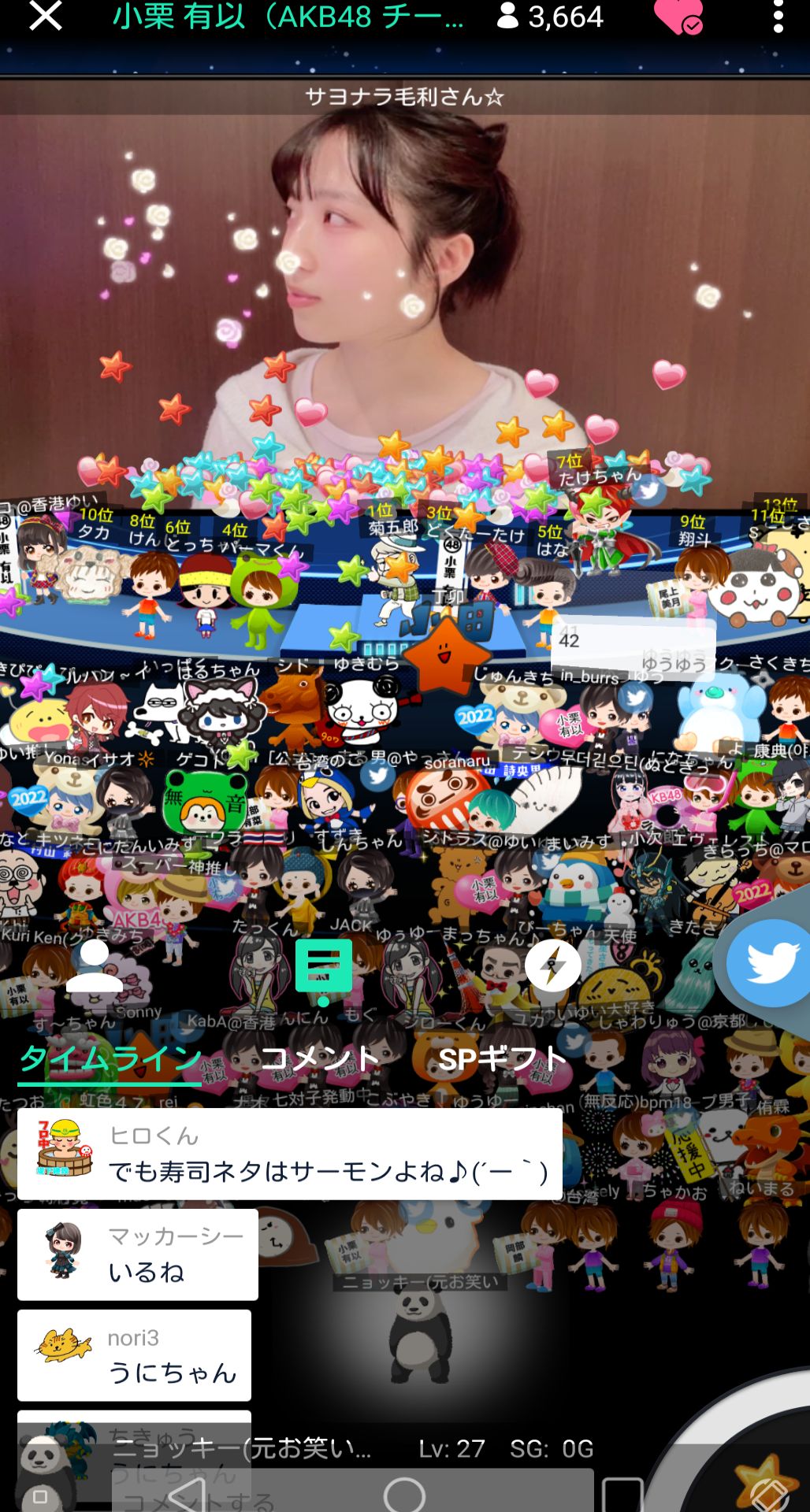Open nori3's comment うにちゃん
The height and width of the screenshot is (1512, 810).
pos(134,1355)
